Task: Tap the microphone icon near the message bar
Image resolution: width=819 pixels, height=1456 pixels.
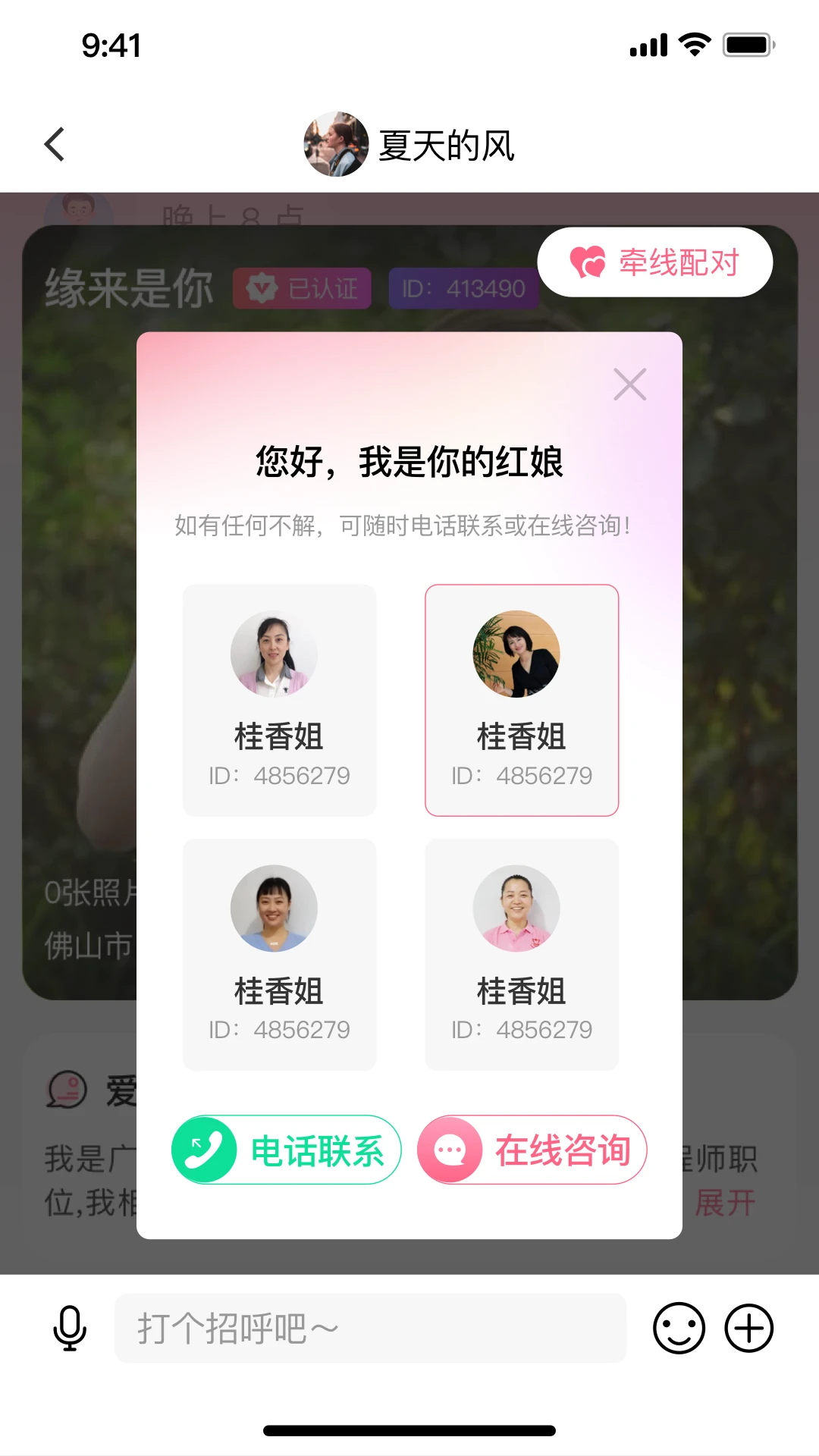Action: 69,1329
